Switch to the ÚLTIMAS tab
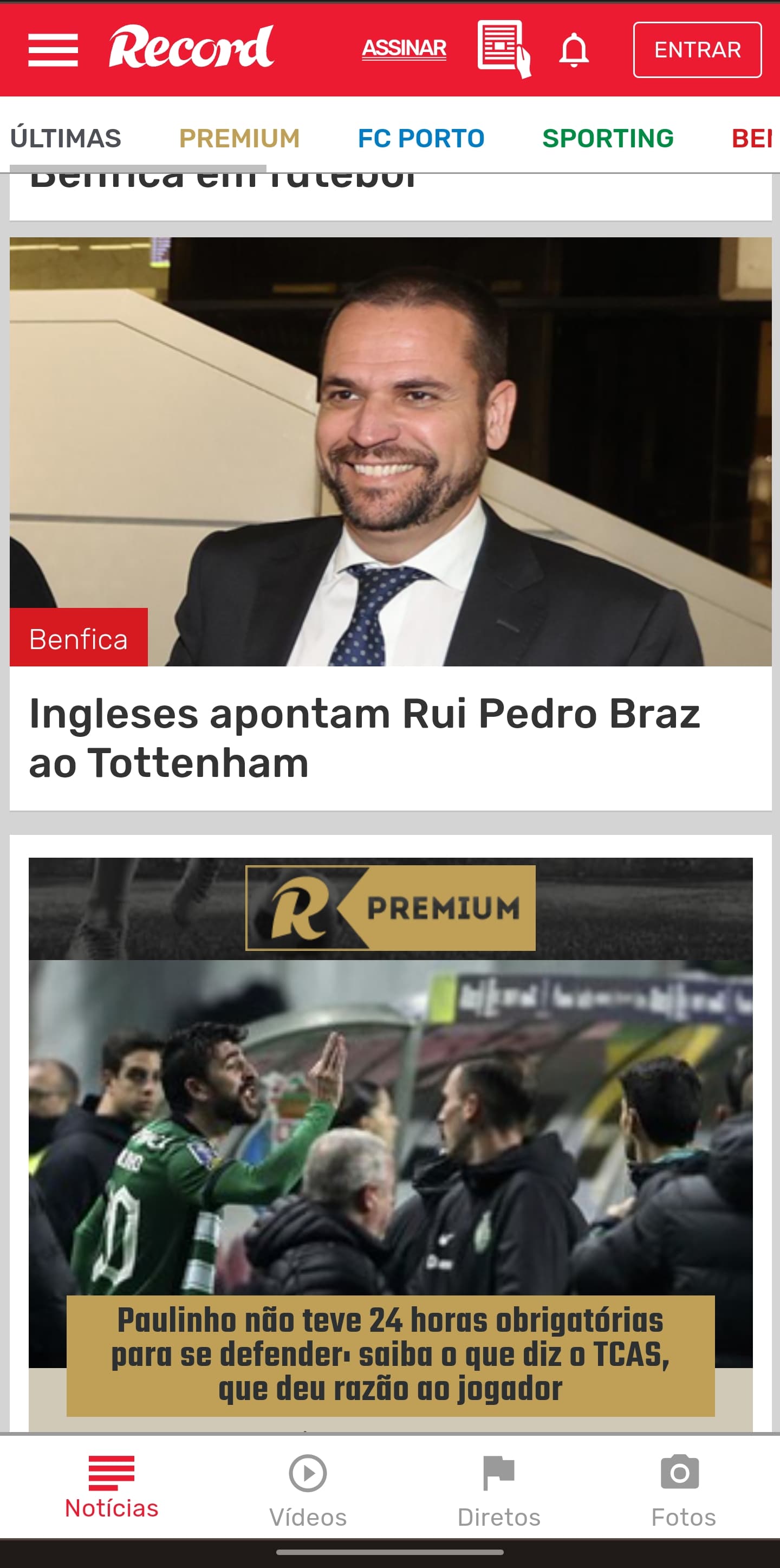Viewport: 780px width, 1568px height. (66, 138)
